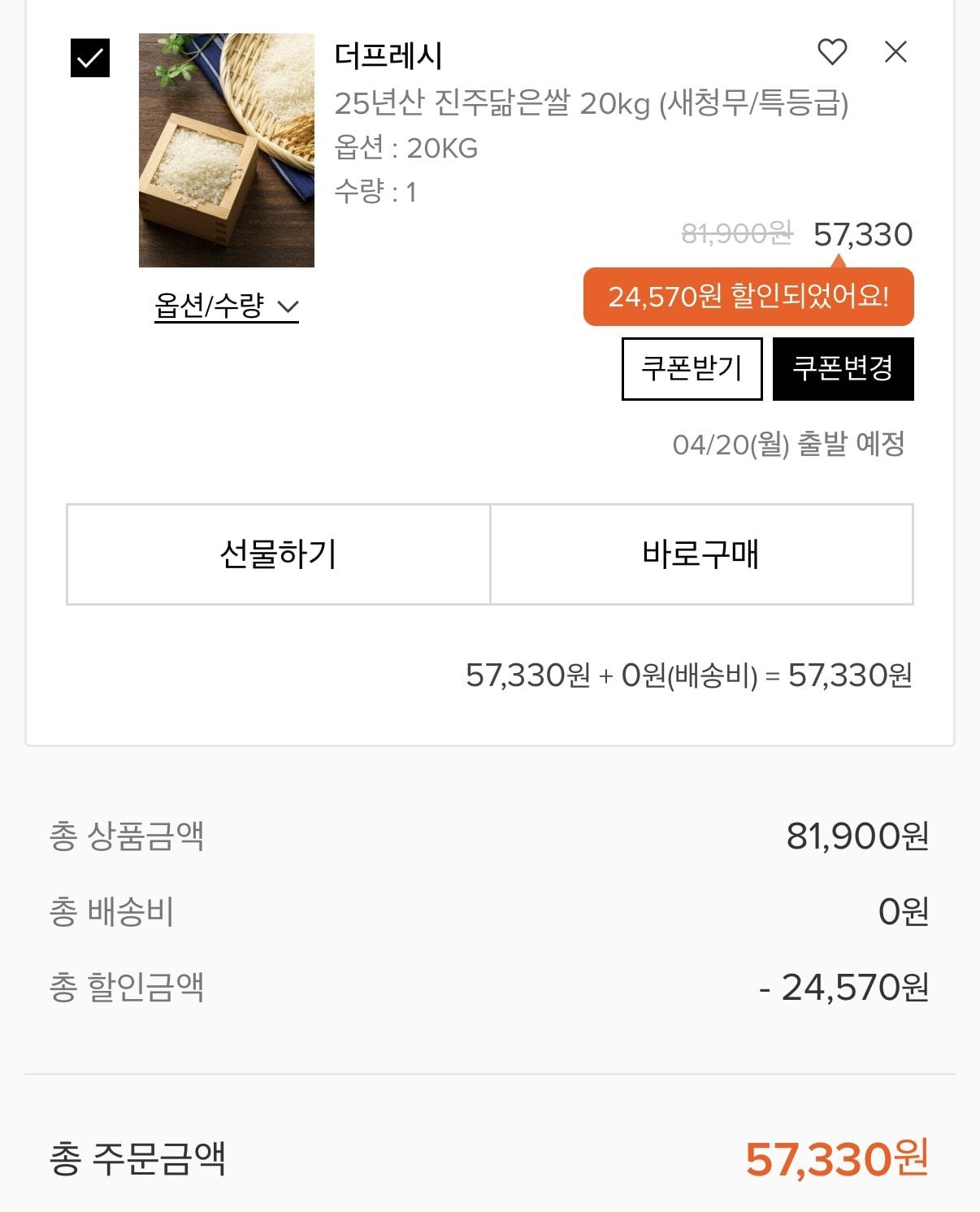Click the 57,330원 price calculation line
The image size is (980, 1212).
[x=691, y=672]
